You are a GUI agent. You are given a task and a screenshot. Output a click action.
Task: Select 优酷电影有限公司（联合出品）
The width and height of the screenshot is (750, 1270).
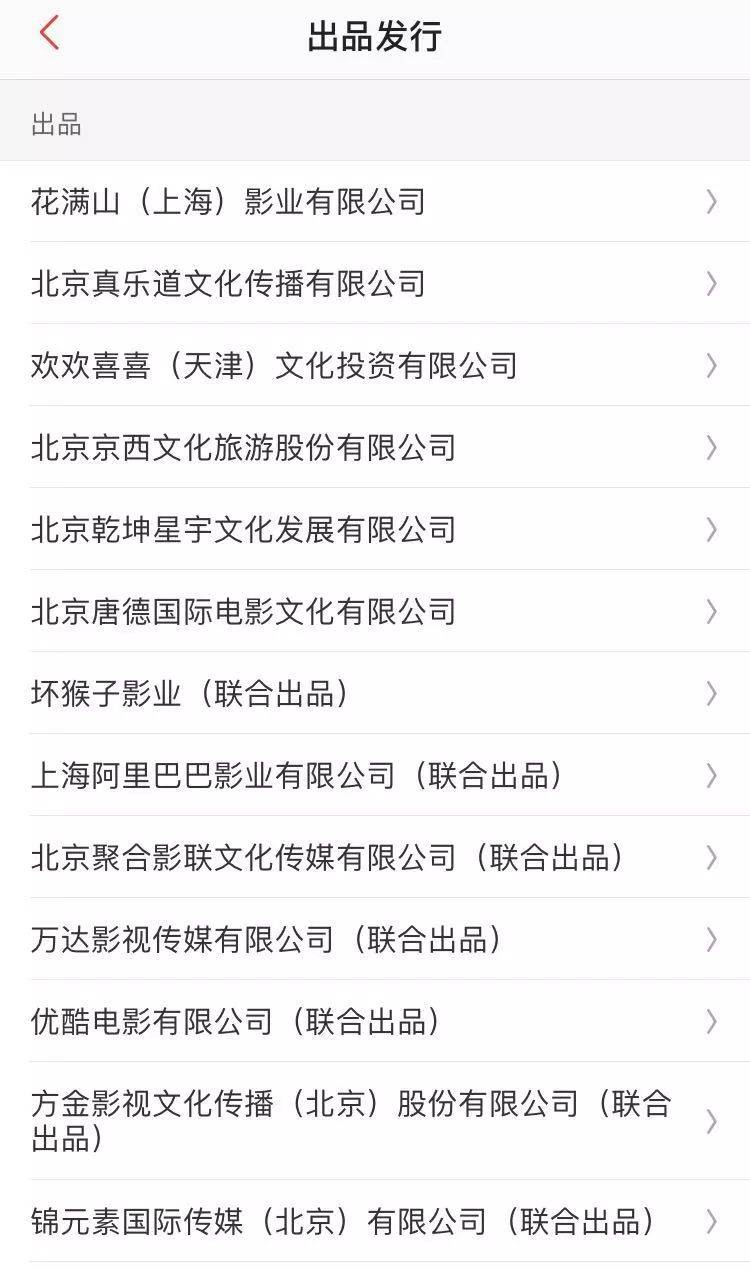tap(375, 1022)
